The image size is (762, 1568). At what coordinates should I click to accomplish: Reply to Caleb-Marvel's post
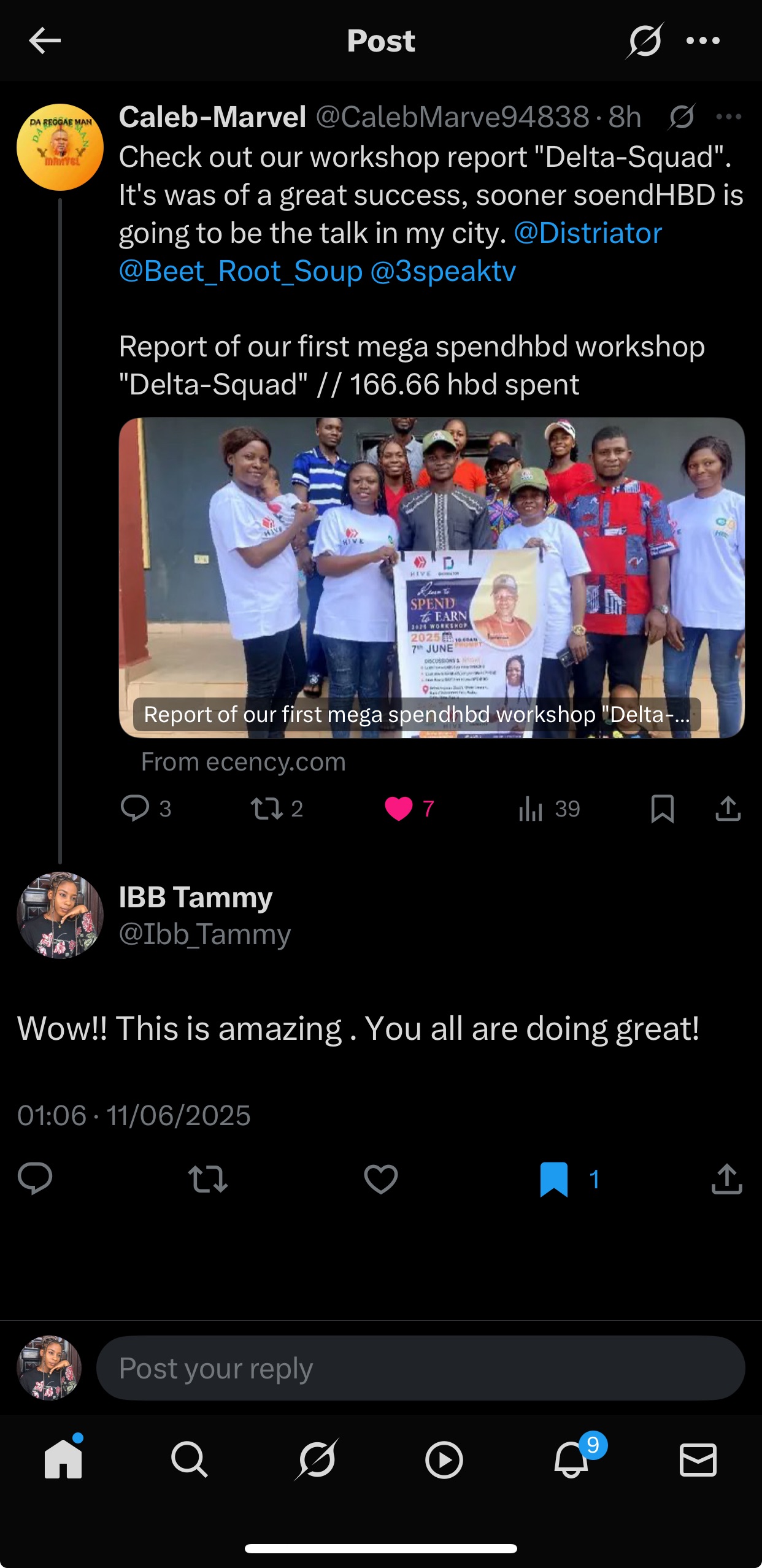[136, 808]
